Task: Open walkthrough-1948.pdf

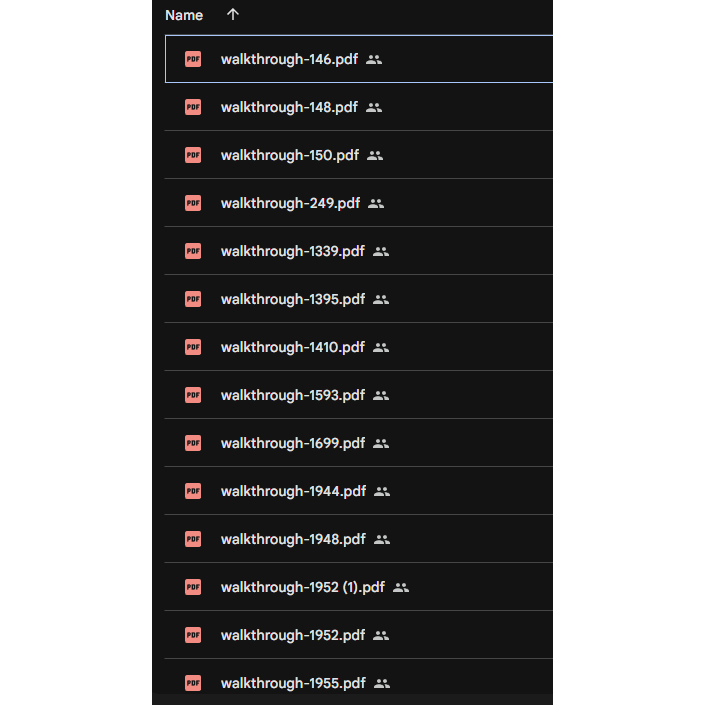Action: (293, 539)
